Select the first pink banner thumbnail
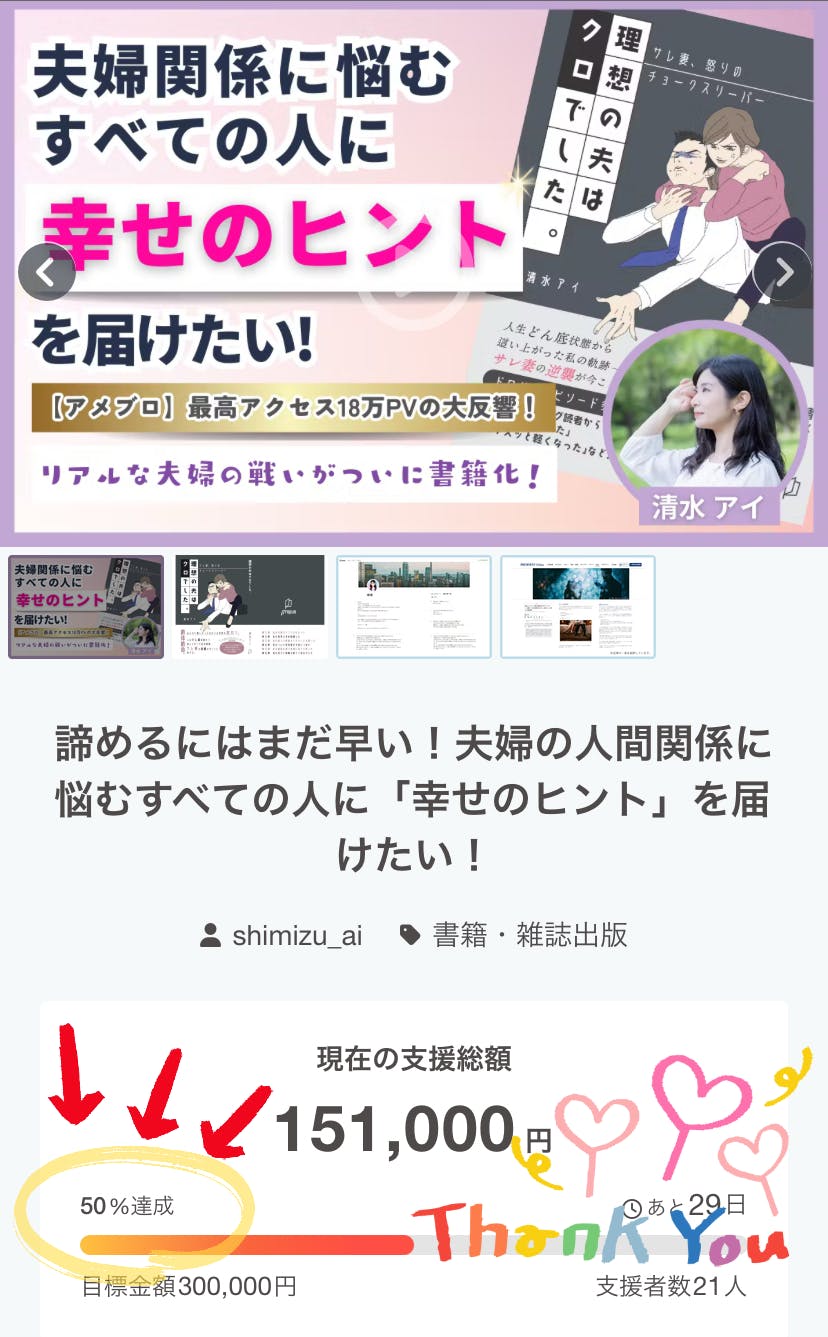 (86, 607)
